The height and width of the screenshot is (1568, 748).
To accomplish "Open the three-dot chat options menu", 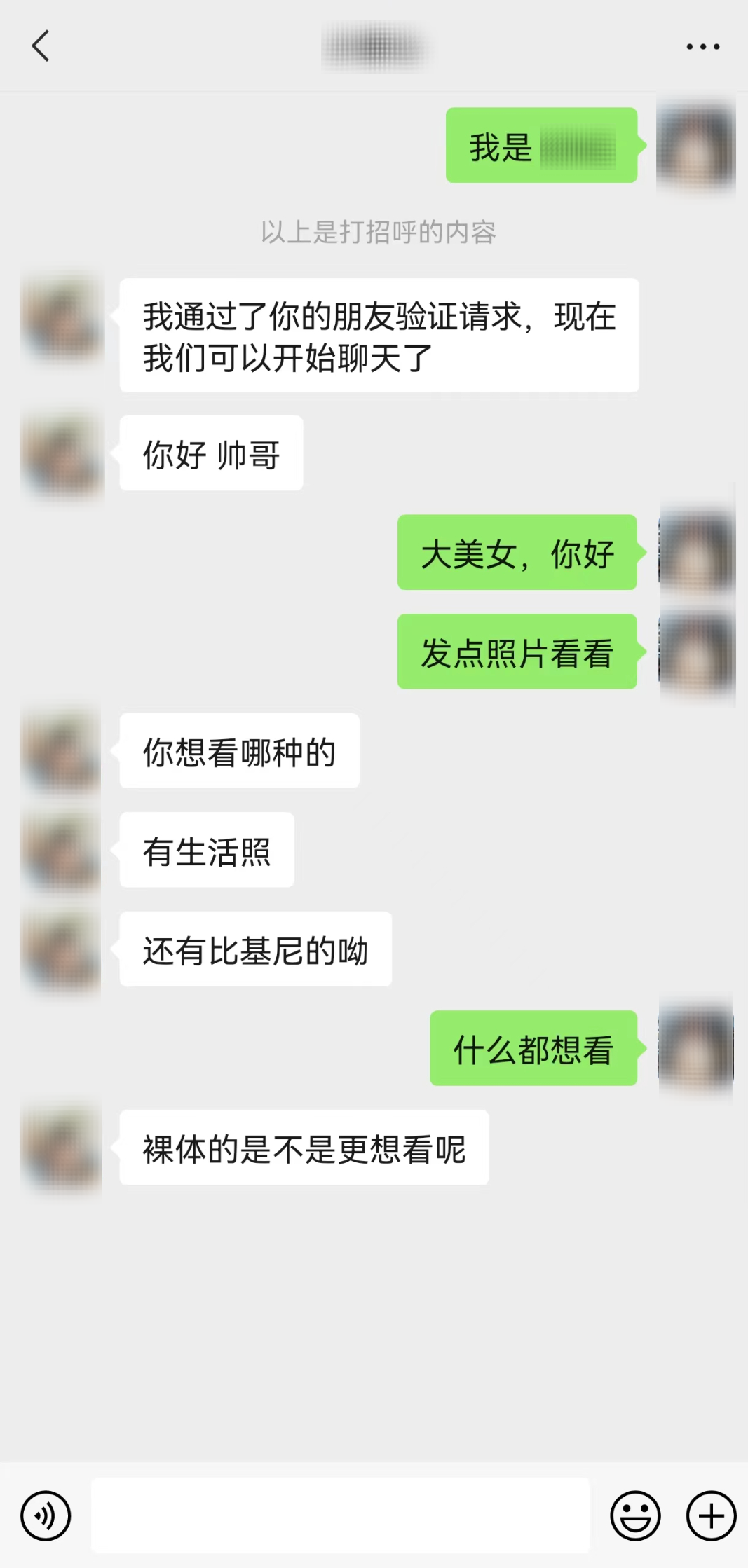I will click(702, 47).
